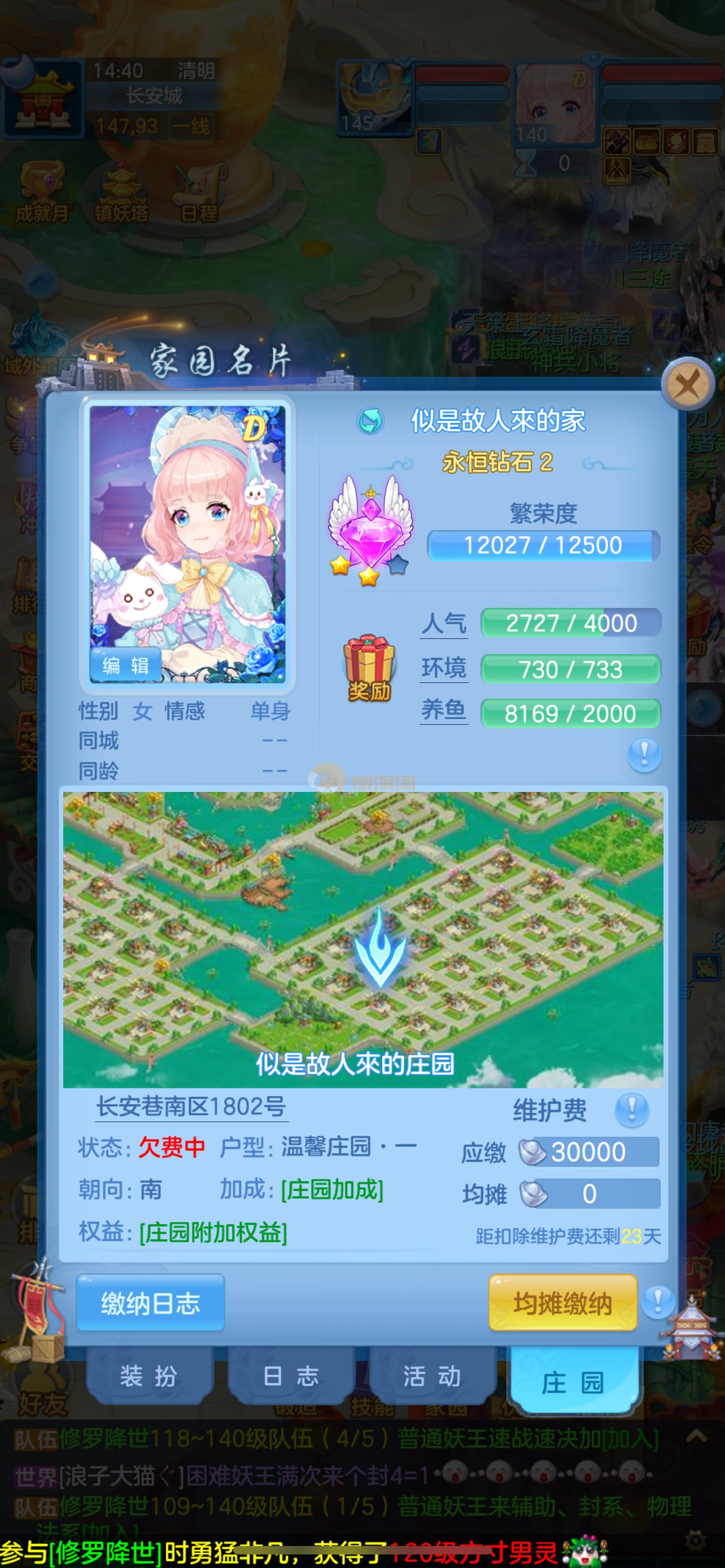Open the [庄园附加权益] link

point(213,1232)
